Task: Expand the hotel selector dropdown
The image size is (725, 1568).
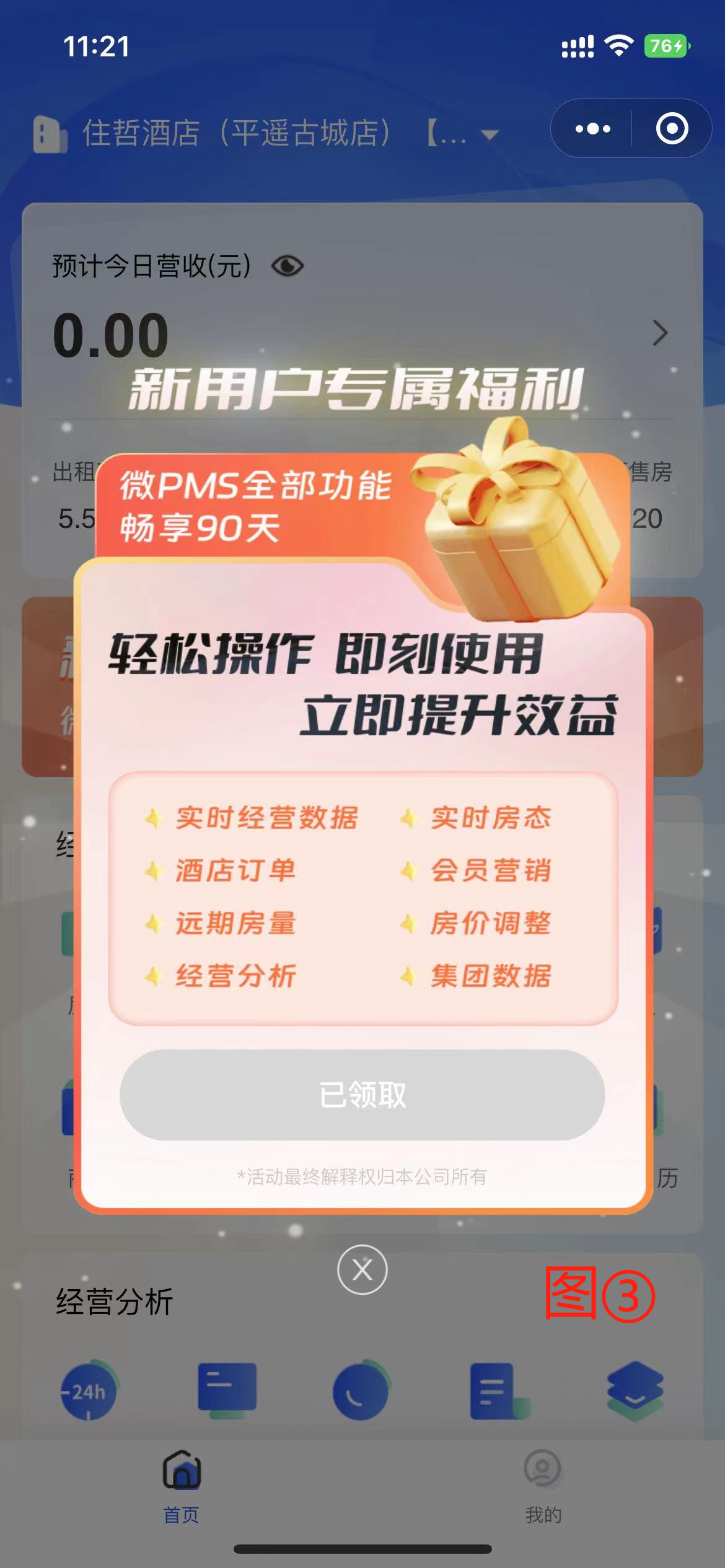Action: pyautogui.click(x=490, y=134)
